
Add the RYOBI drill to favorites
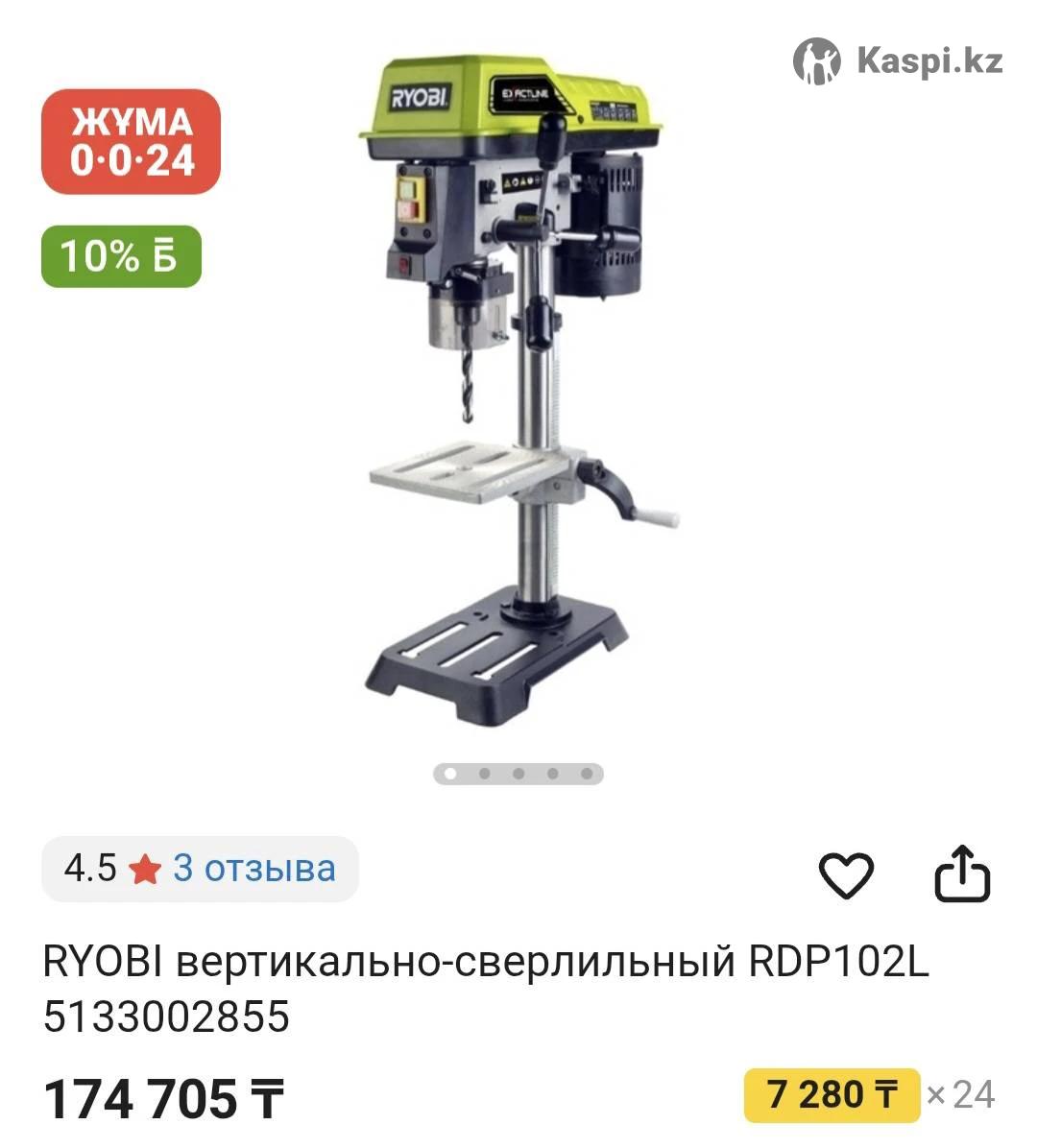[845, 874]
